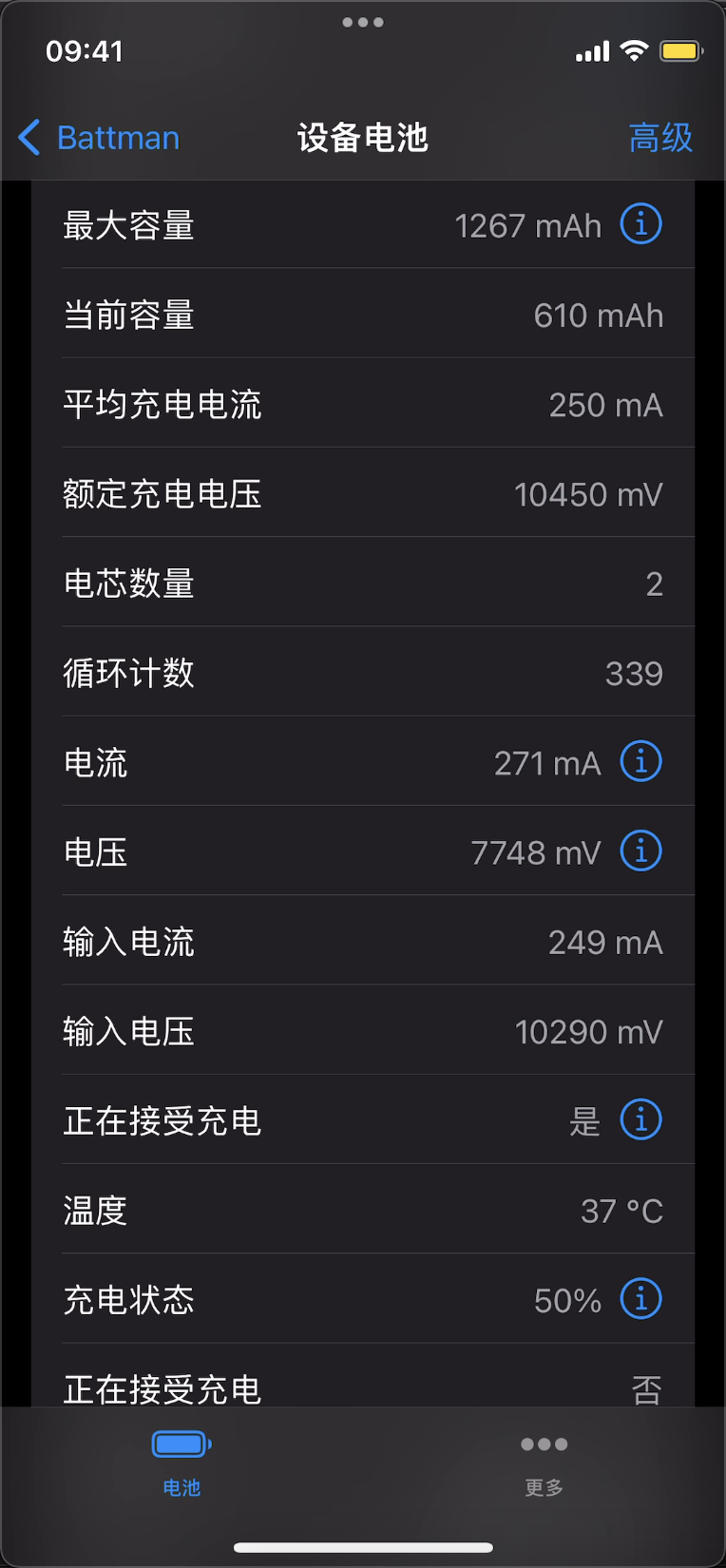Show info for 电压

point(641,851)
